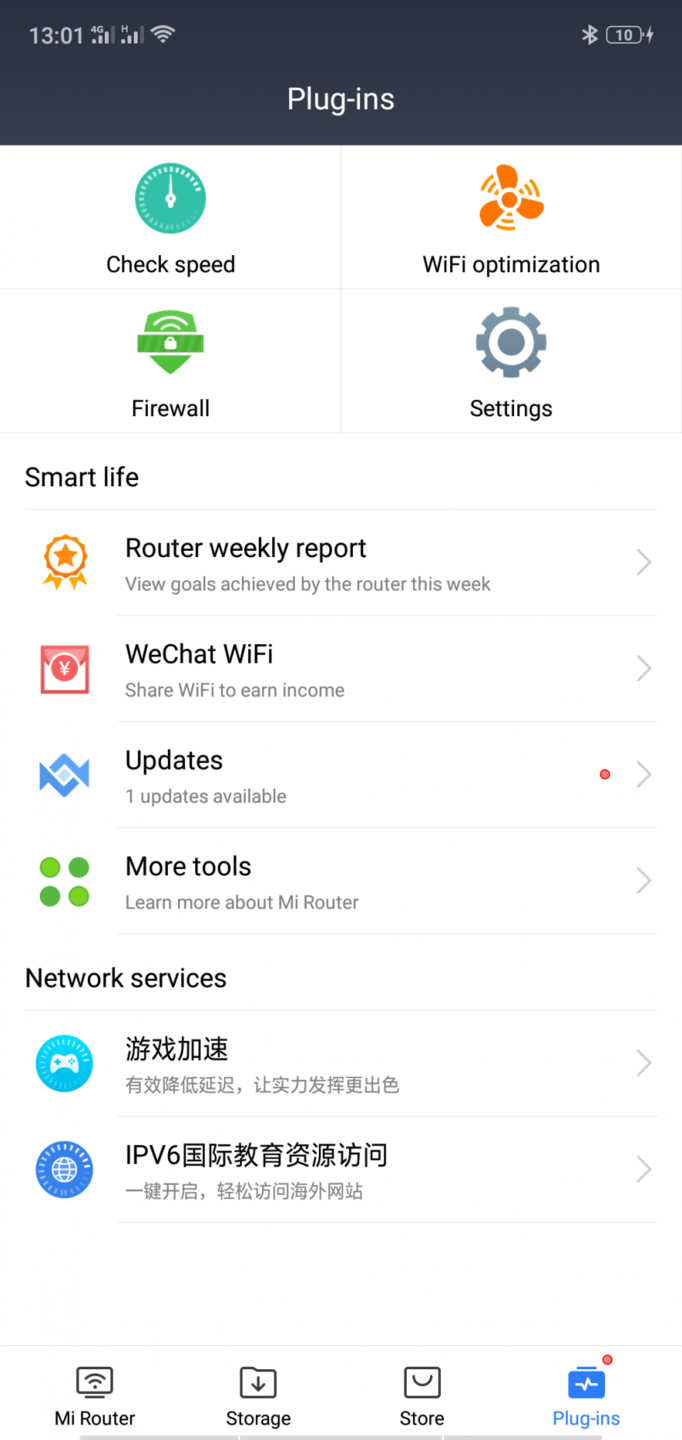Open More tools
This screenshot has height=1440, width=682.
[340, 881]
